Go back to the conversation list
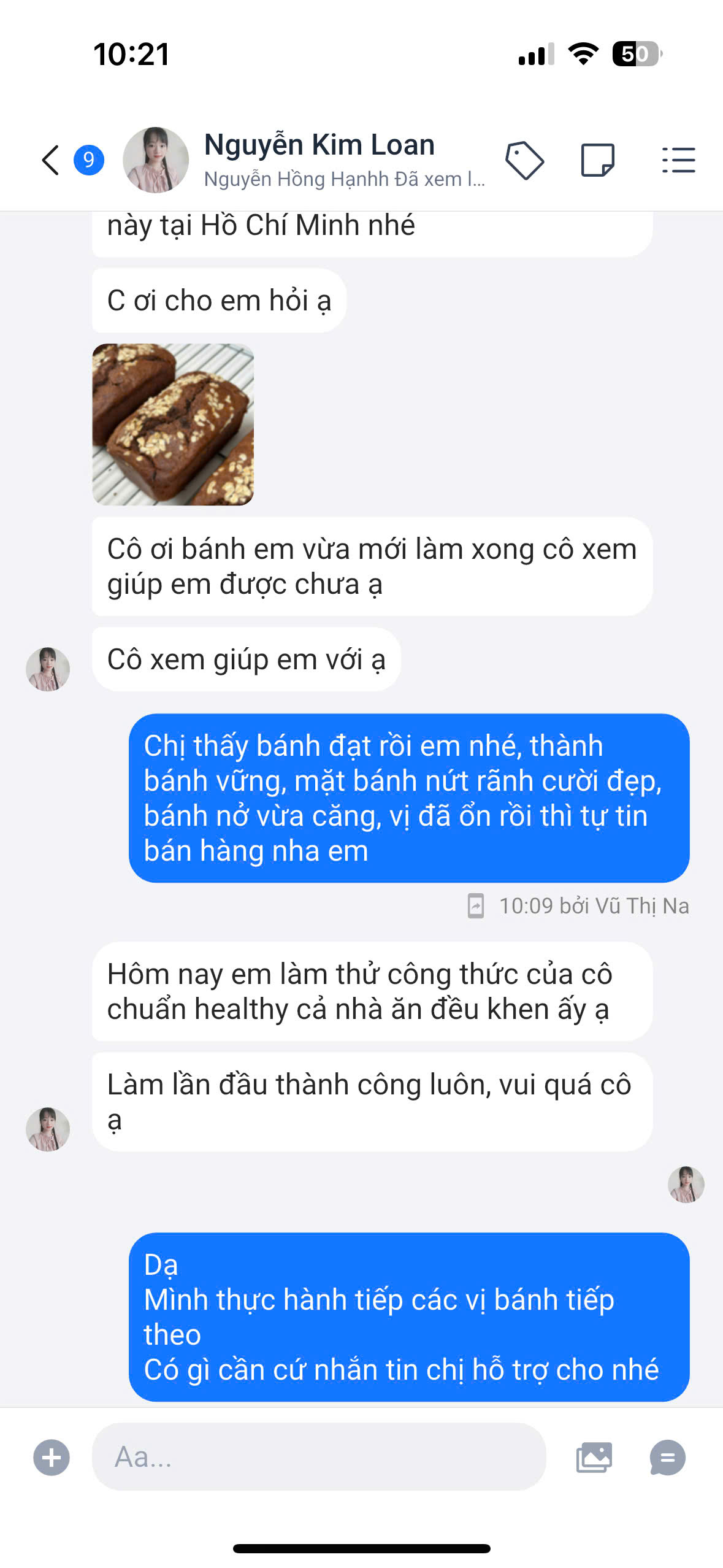The height and width of the screenshot is (1568, 723). click(x=52, y=160)
